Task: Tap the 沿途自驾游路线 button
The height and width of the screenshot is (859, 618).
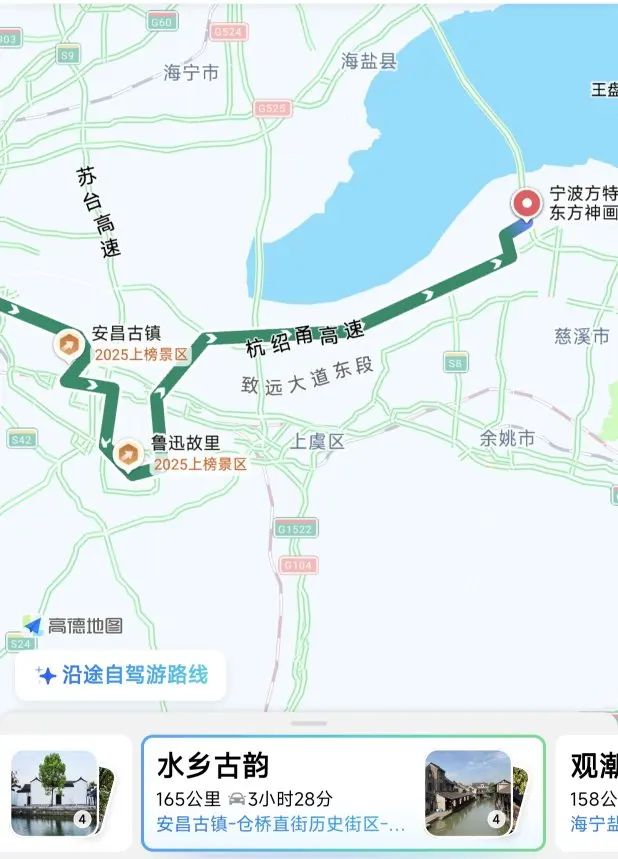Action: coord(121,675)
